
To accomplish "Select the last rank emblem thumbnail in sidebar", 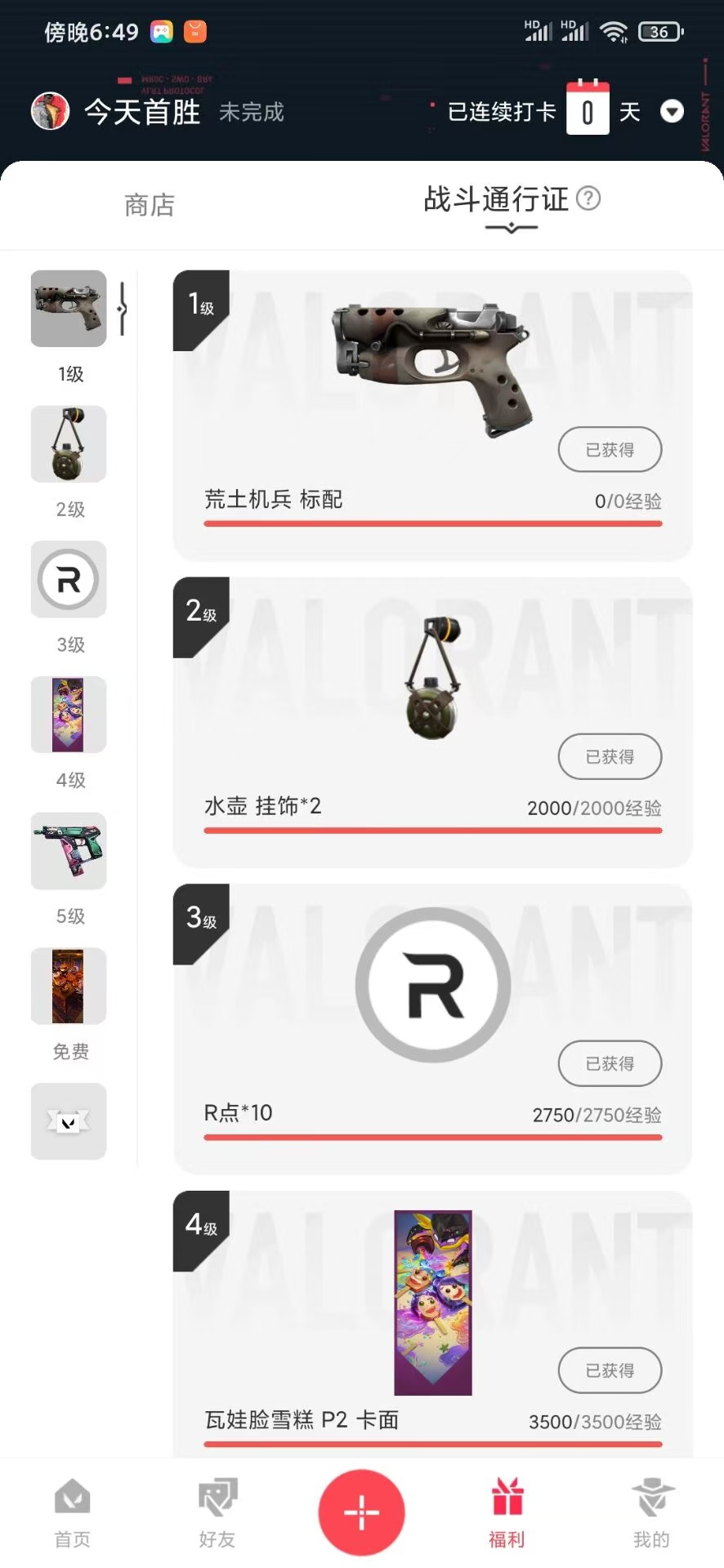I will click(69, 1121).
